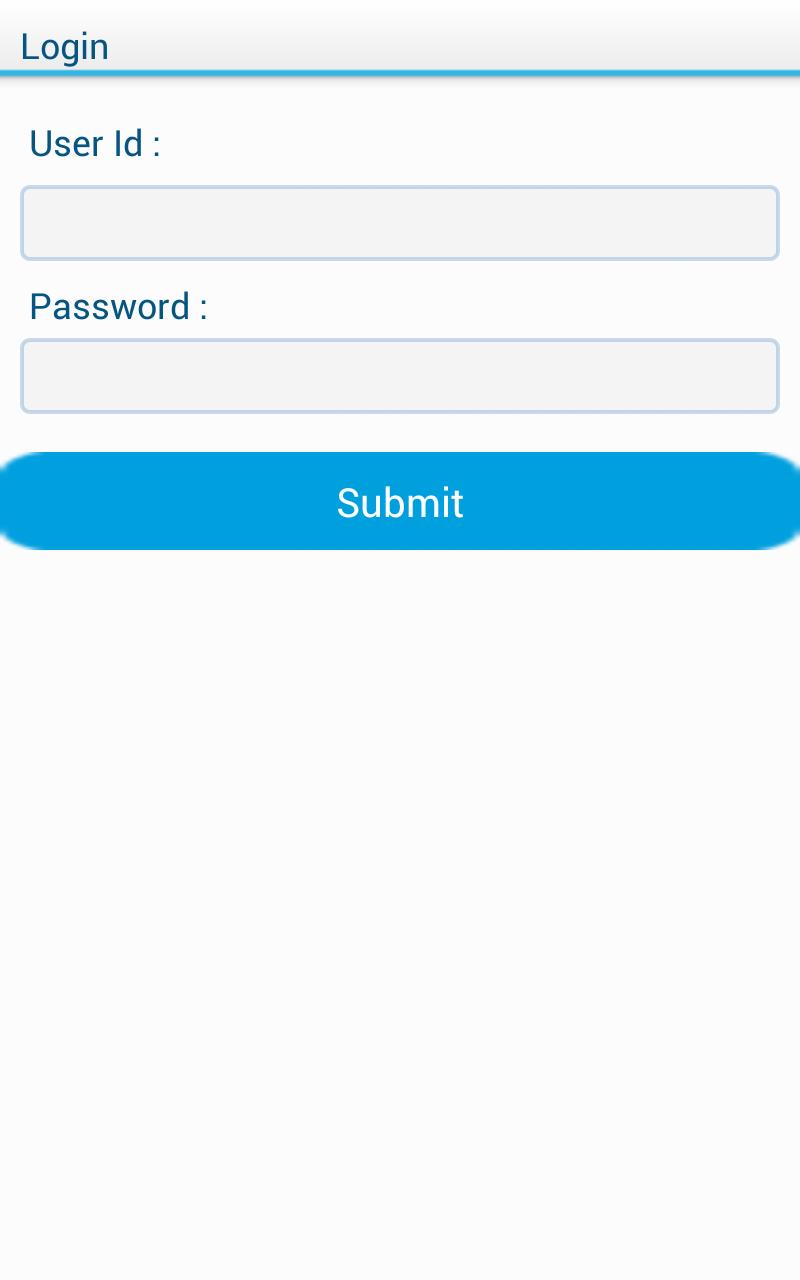Submit the login form
This screenshot has height=1280, width=800.
click(400, 501)
